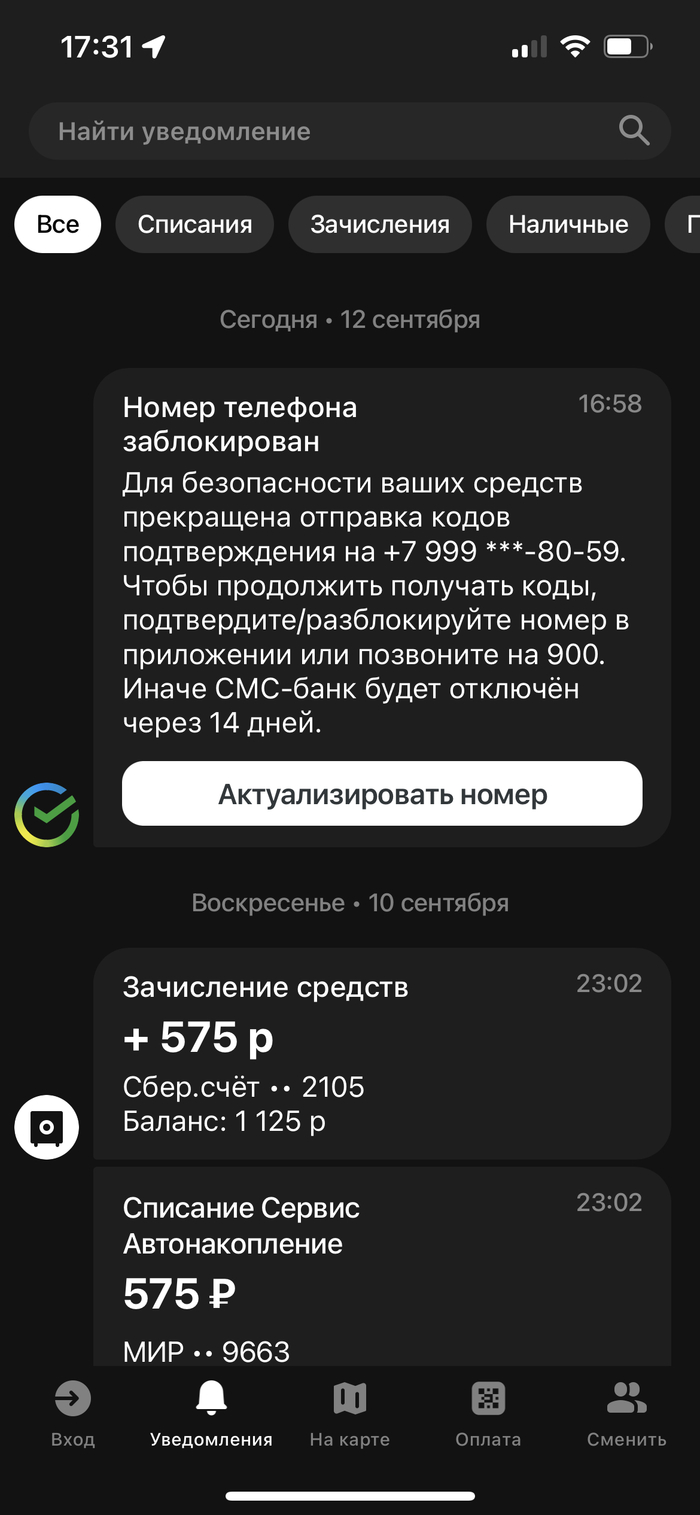This screenshot has width=700, height=1515.
Task: Switch to the «На карте» tab
Action: 349,1414
